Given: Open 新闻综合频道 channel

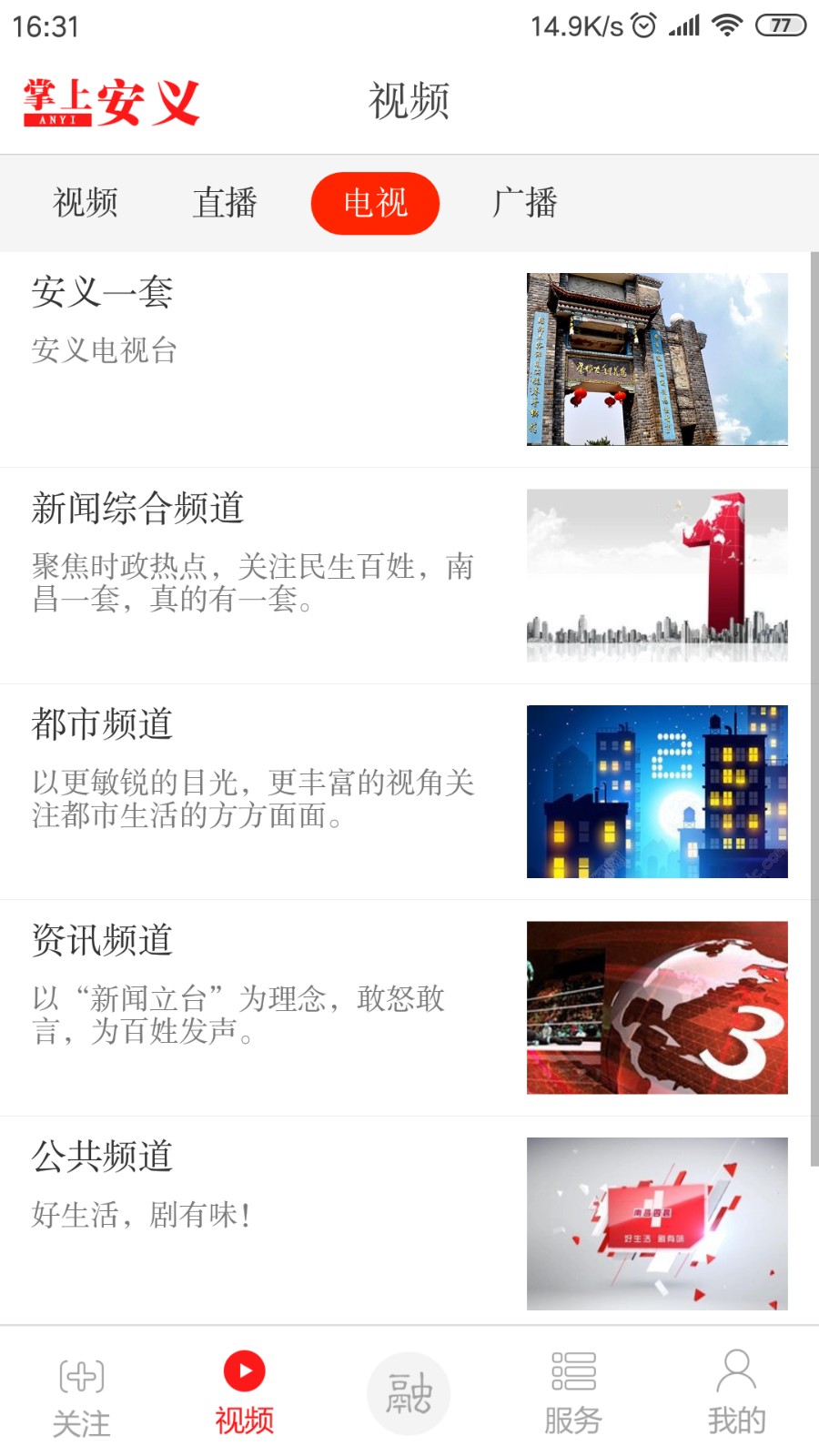Looking at the screenshot, I should click(x=140, y=510).
